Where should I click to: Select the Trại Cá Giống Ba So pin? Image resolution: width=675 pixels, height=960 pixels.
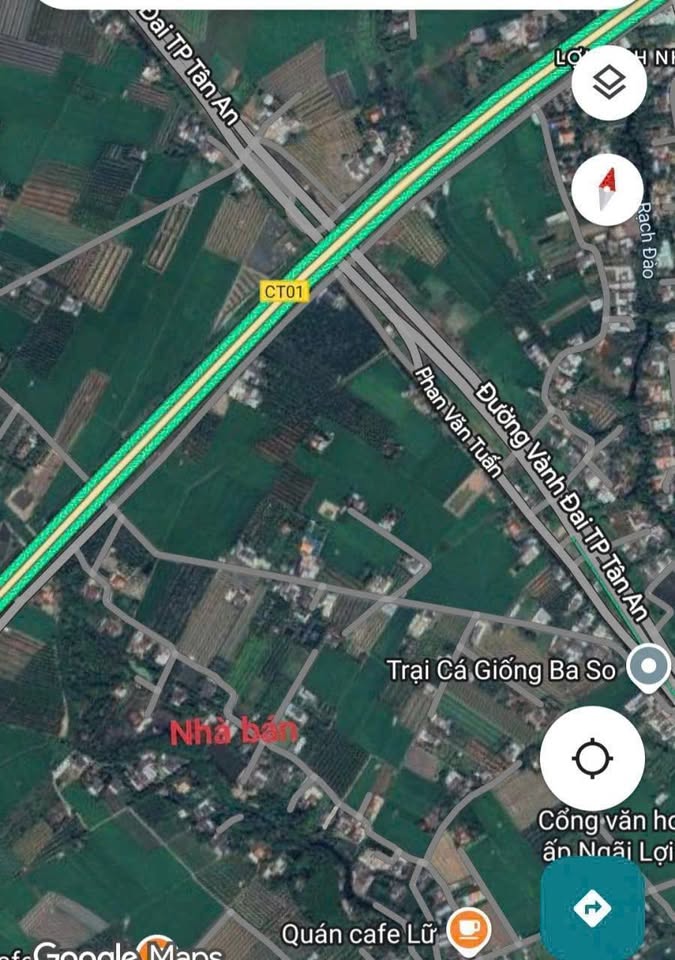649,667
